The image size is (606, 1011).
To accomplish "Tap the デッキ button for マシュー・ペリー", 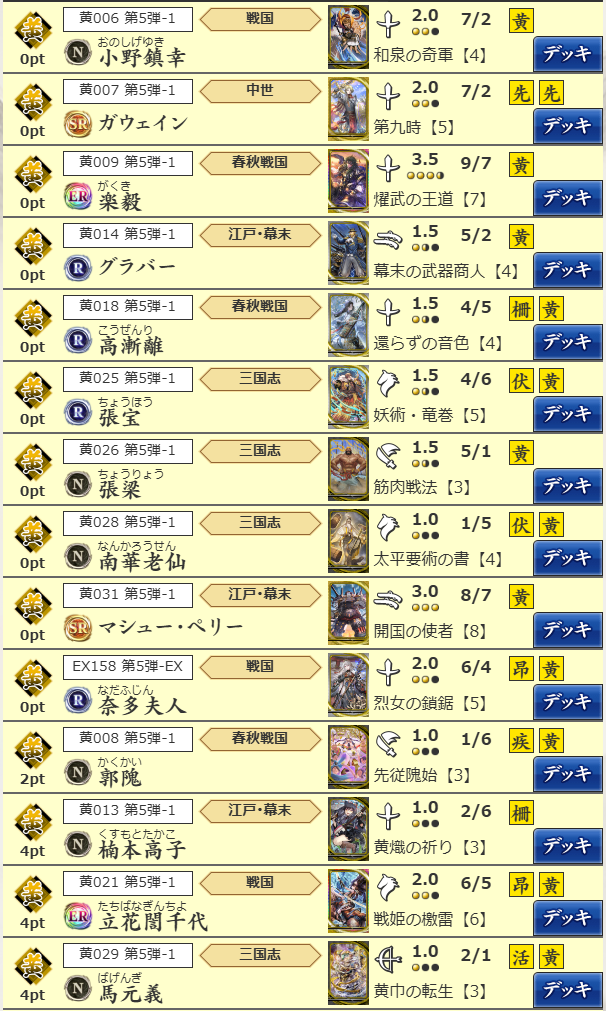I will (x=567, y=630).
